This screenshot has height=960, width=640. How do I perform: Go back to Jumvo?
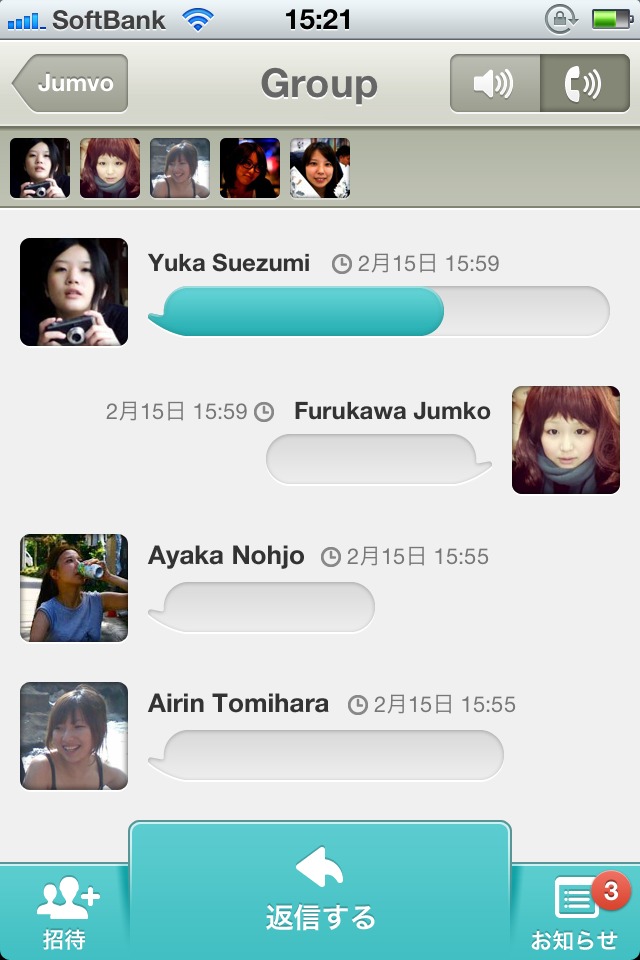(x=72, y=84)
